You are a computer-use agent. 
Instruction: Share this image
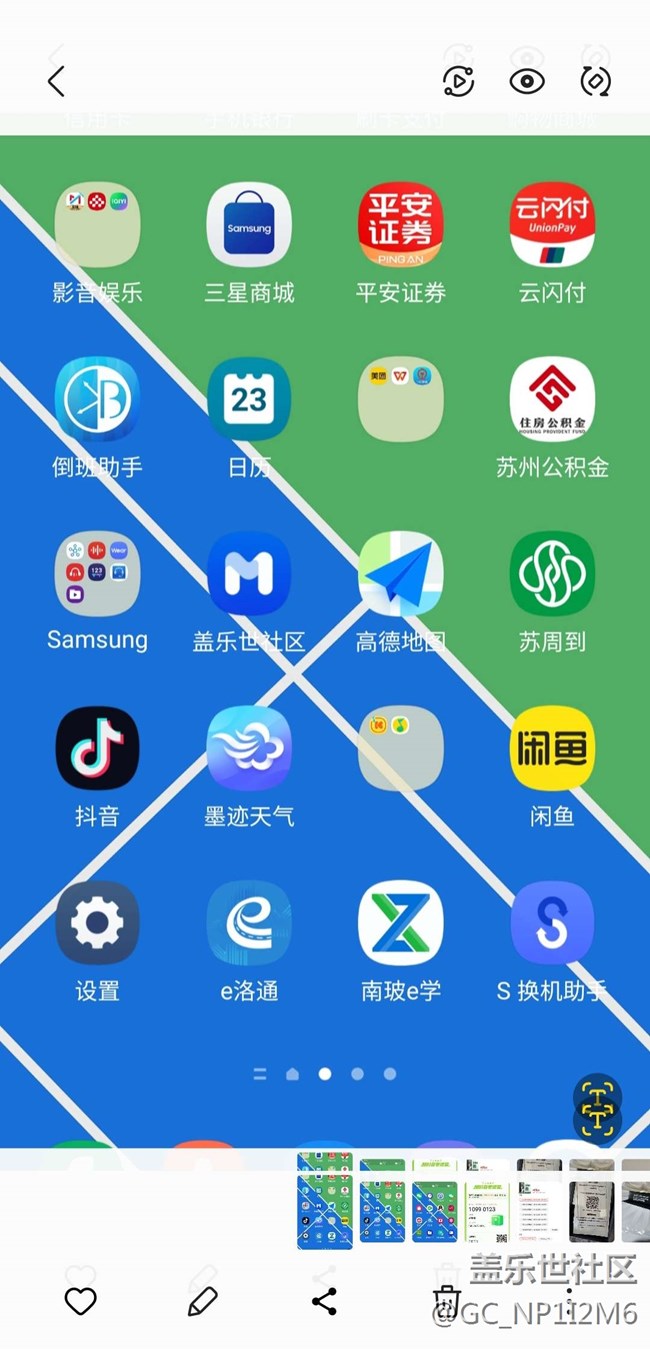point(324,1300)
